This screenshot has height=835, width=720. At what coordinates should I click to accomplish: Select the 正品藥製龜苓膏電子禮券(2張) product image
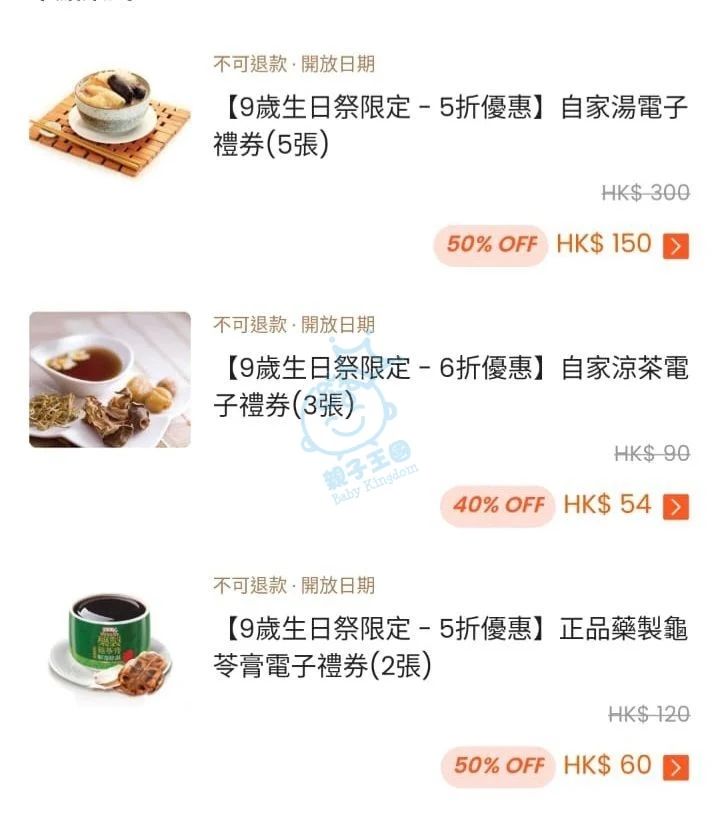[109, 645]
